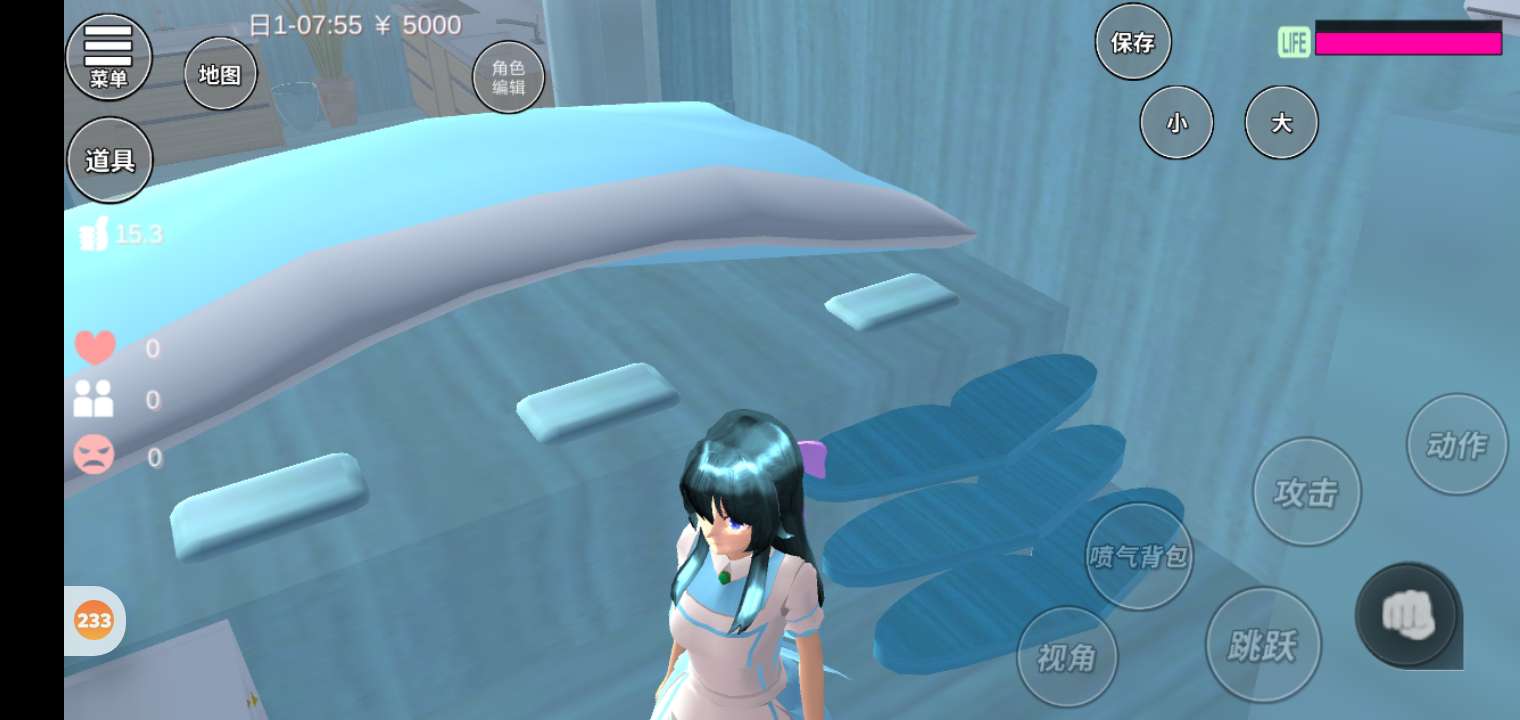This screenshot has height=720, width=1520.
Task: Save the game with 保存
Action: [x=1133, y=42]
